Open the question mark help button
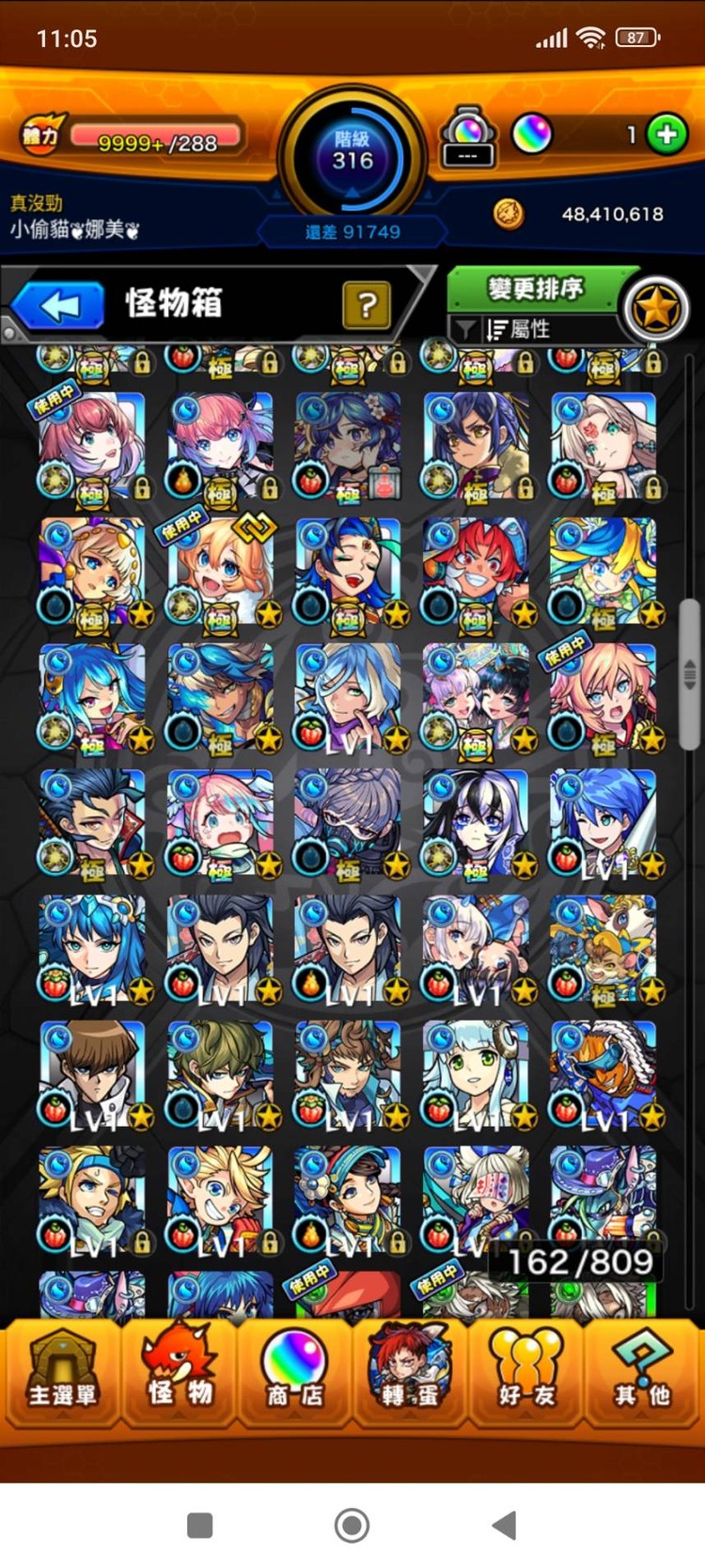The image size is (705, 1568). (367, 304)
